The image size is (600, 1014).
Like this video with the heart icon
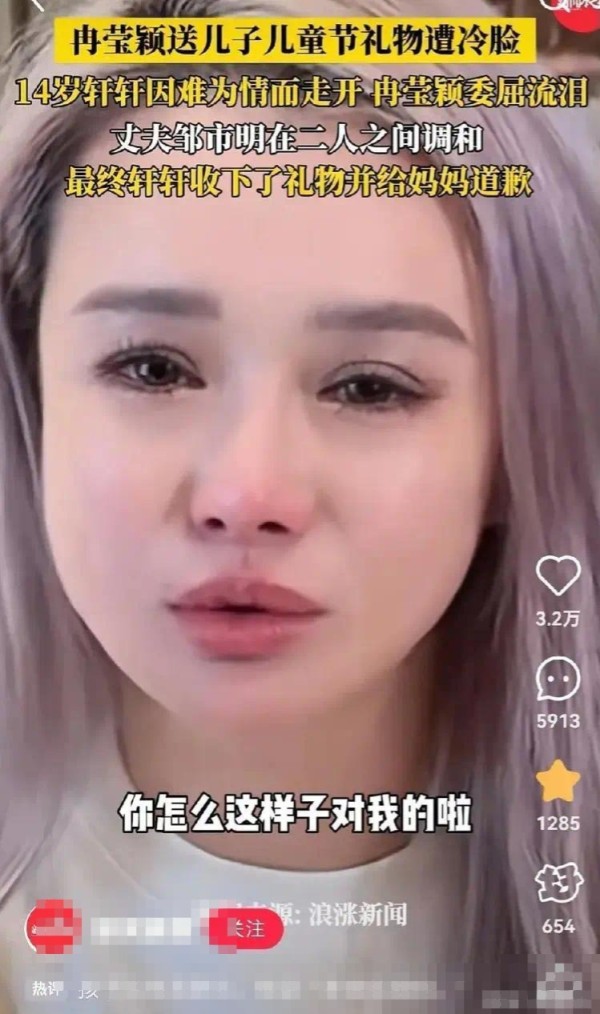558,576
